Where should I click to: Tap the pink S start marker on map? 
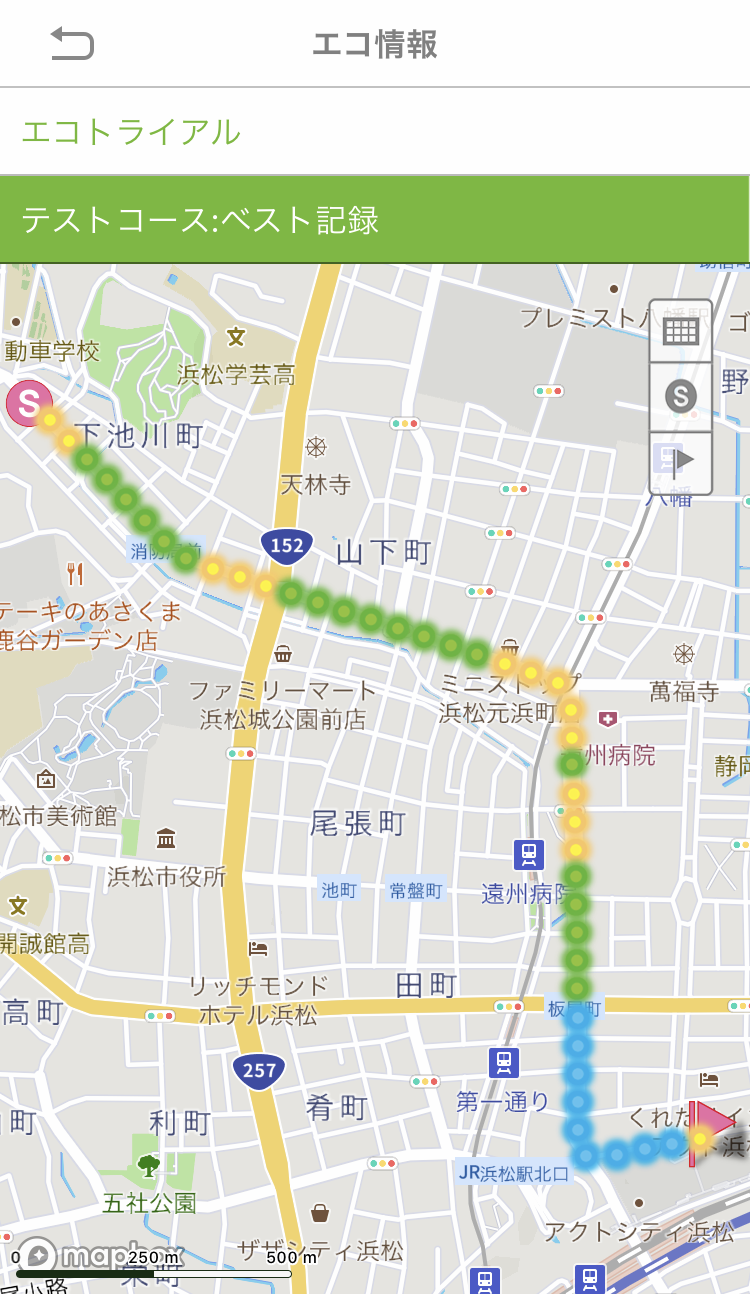(x=28, y=404)
